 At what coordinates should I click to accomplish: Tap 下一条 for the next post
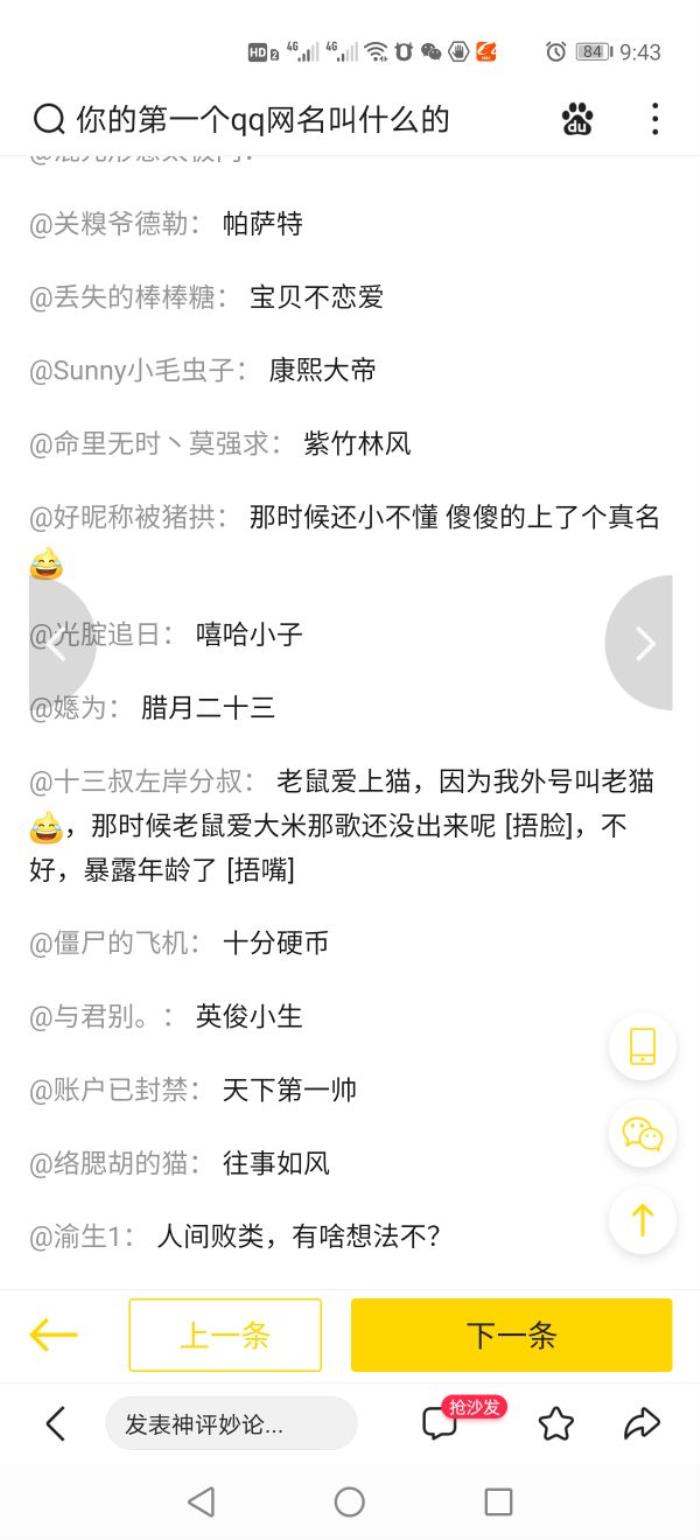point(511,1335)
